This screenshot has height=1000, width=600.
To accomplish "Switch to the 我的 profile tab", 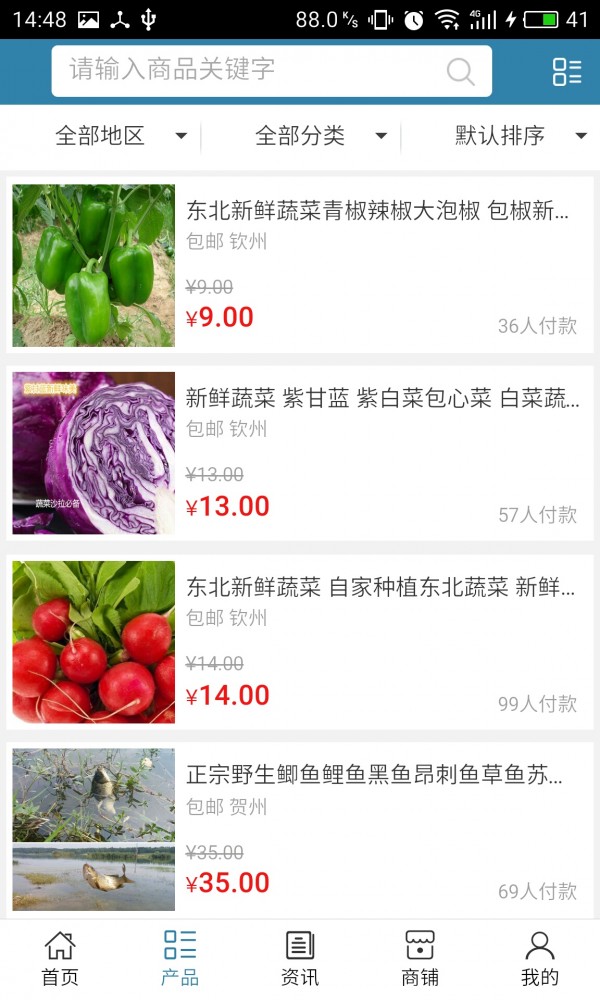I will point(540,958).
